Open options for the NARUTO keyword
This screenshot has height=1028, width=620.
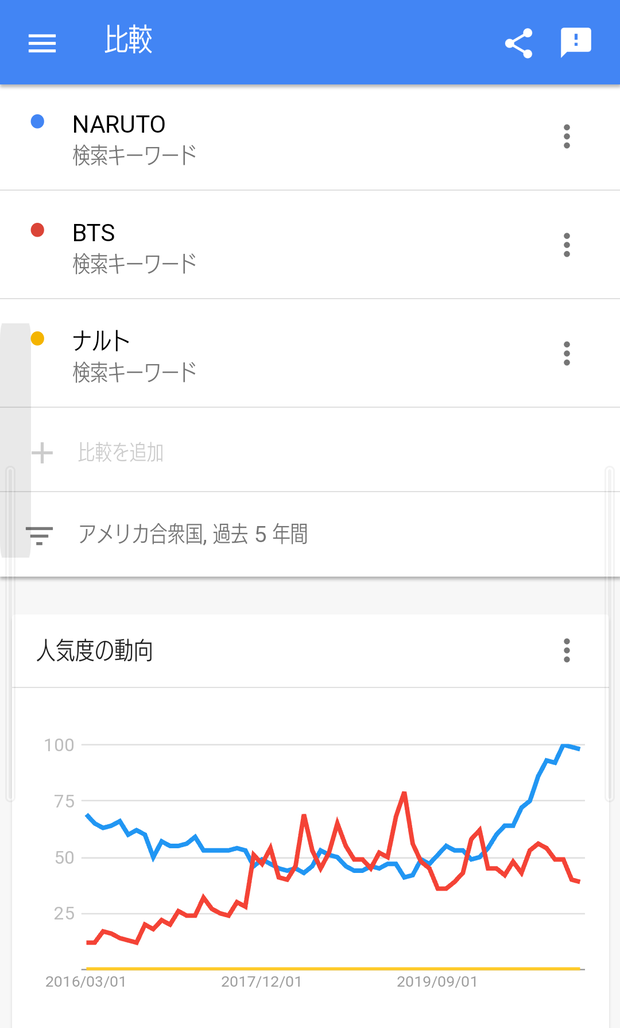coord(567,136)
